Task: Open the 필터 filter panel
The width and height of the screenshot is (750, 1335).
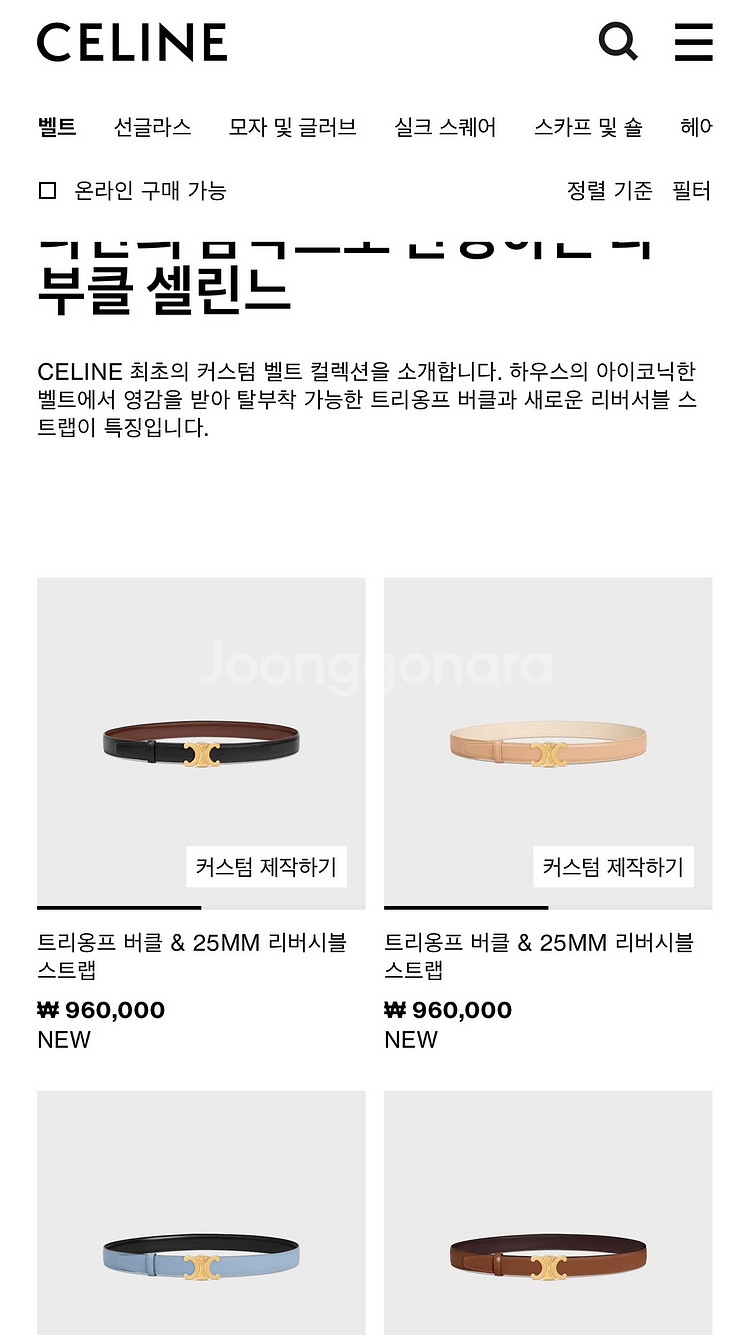Action: [x=691, y=190]
